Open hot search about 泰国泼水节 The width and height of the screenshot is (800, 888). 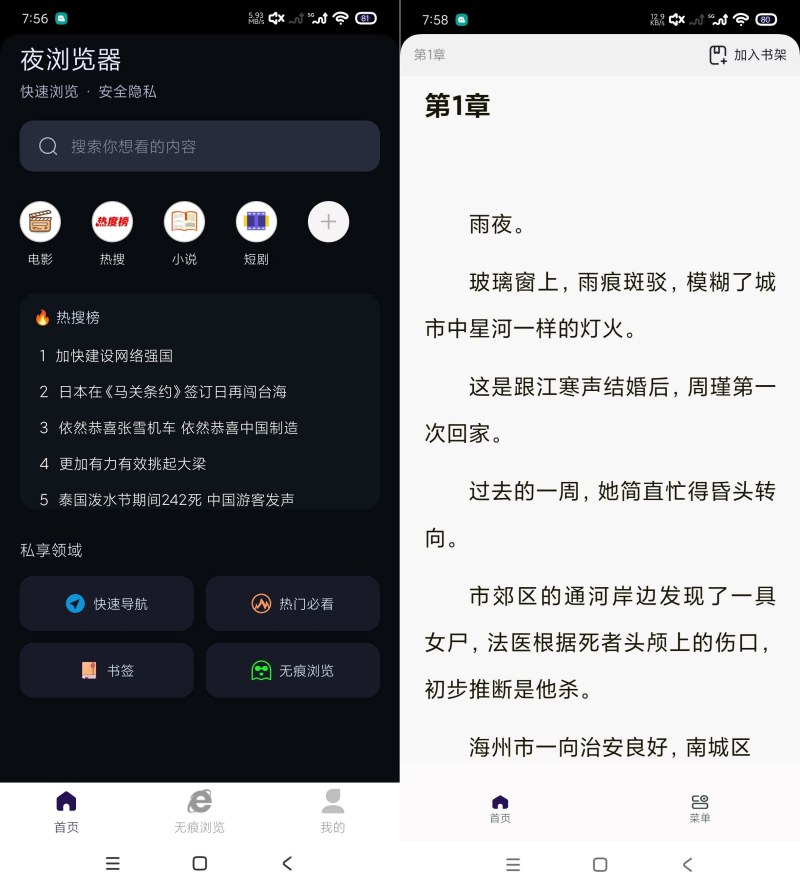click(x=176, y=499)
